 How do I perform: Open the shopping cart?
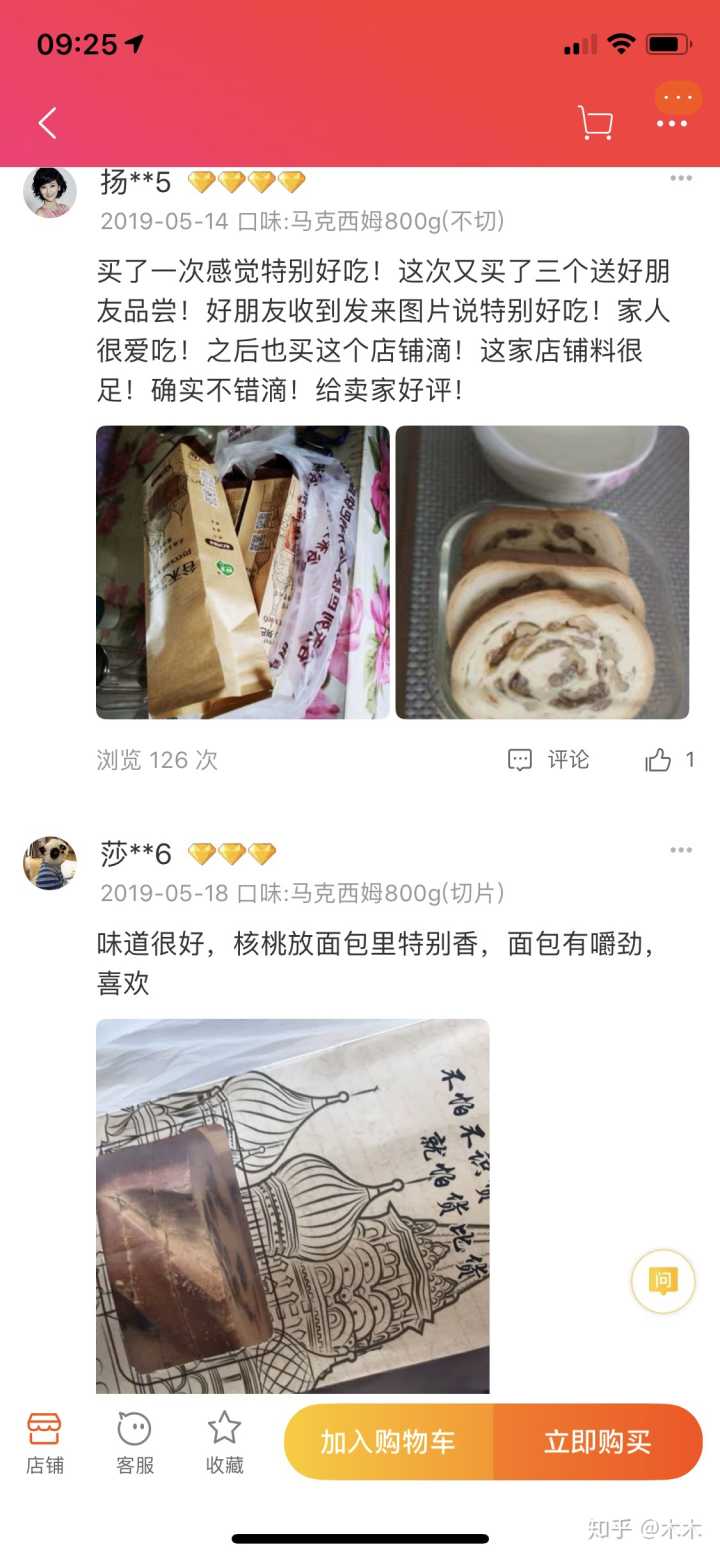pos(595,123)
